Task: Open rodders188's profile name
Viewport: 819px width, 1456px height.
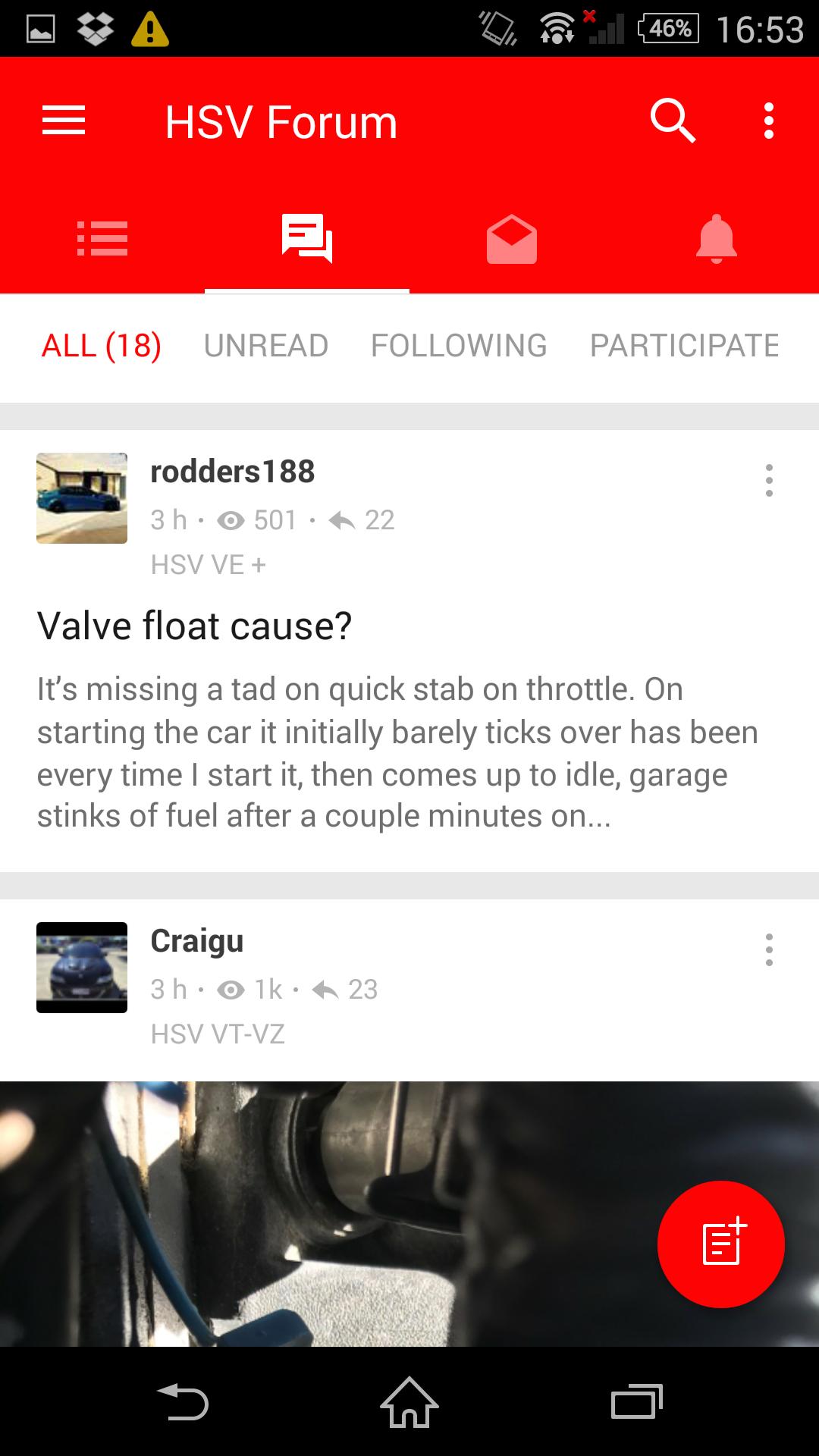Action: 233,470
